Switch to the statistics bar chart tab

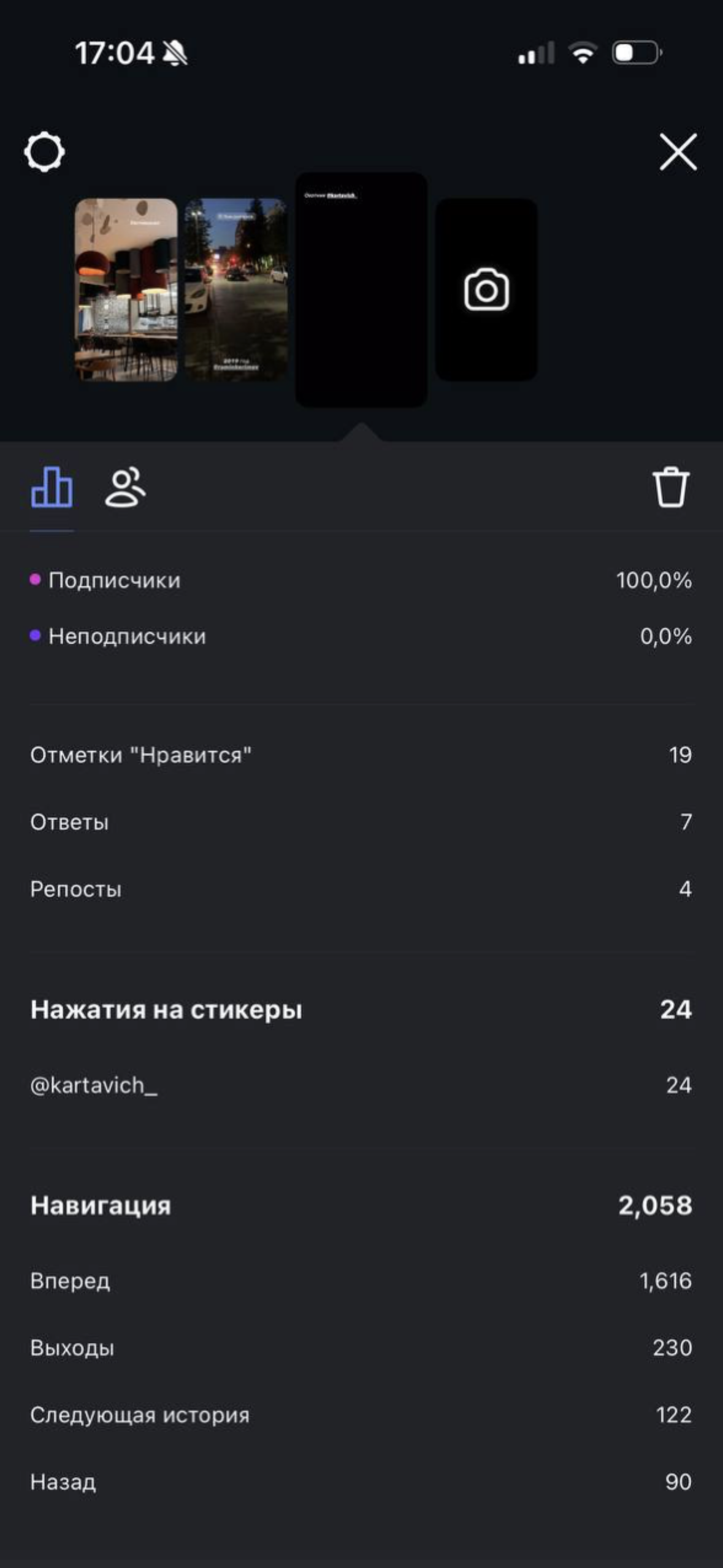(x=52, y=488)
